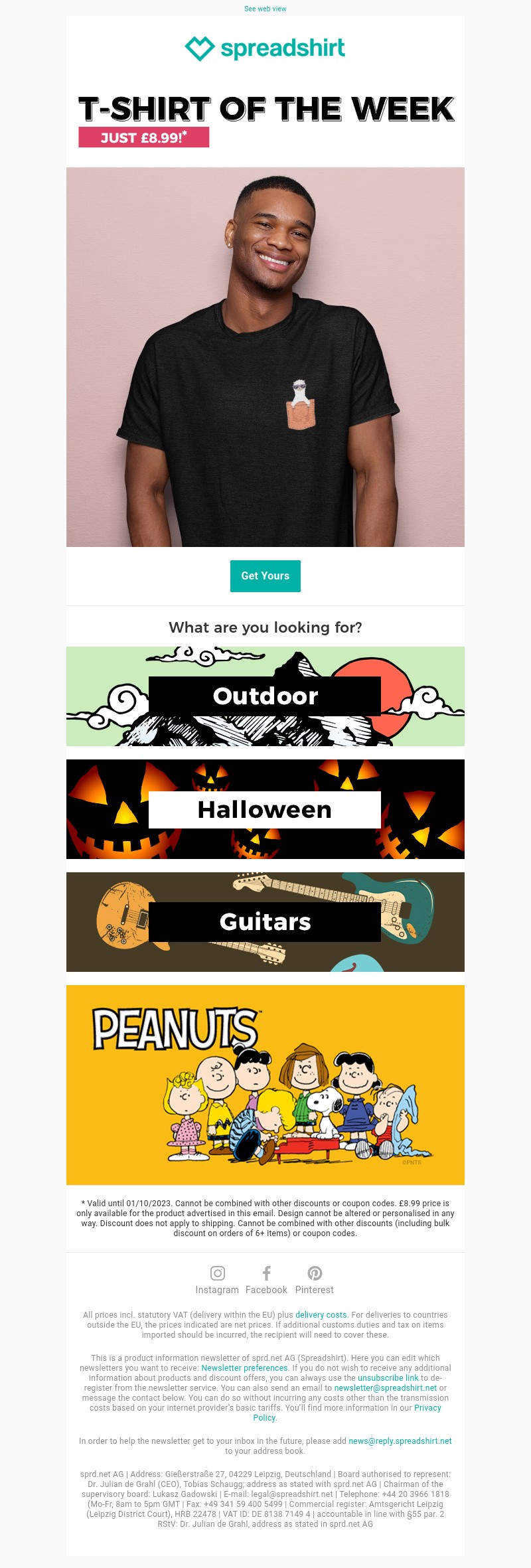Email newsletter@spreadshirt.net
The width and height of the screenshot is (531, 1568).
(x=386, y=1387)
